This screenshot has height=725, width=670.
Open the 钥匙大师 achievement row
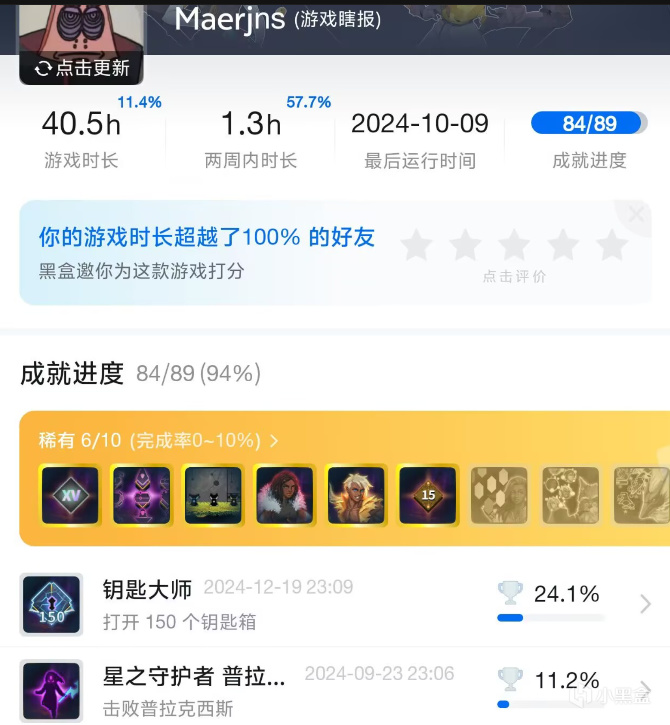[335, 604]
